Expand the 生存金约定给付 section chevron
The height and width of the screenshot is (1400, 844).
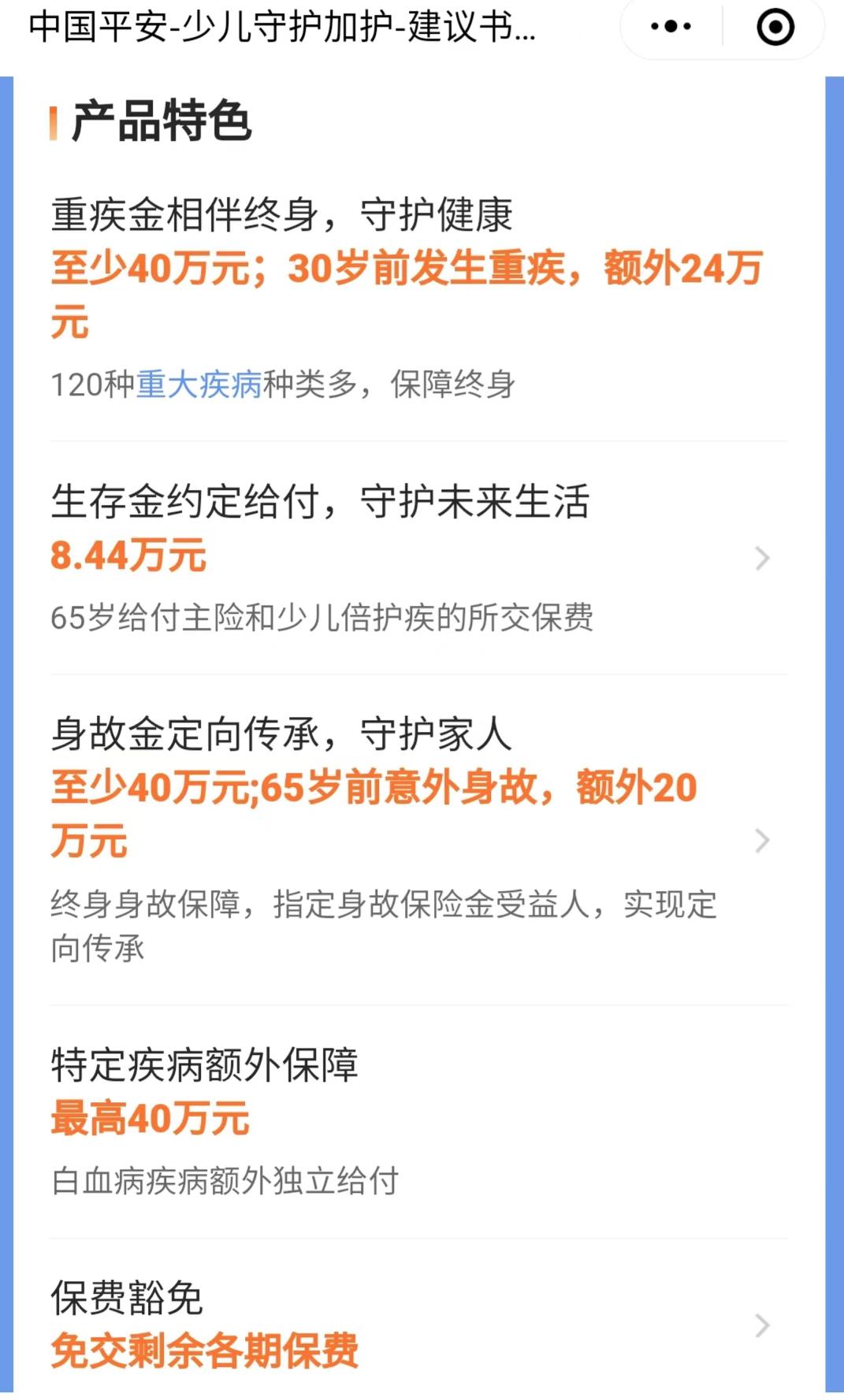coord(760,559)
